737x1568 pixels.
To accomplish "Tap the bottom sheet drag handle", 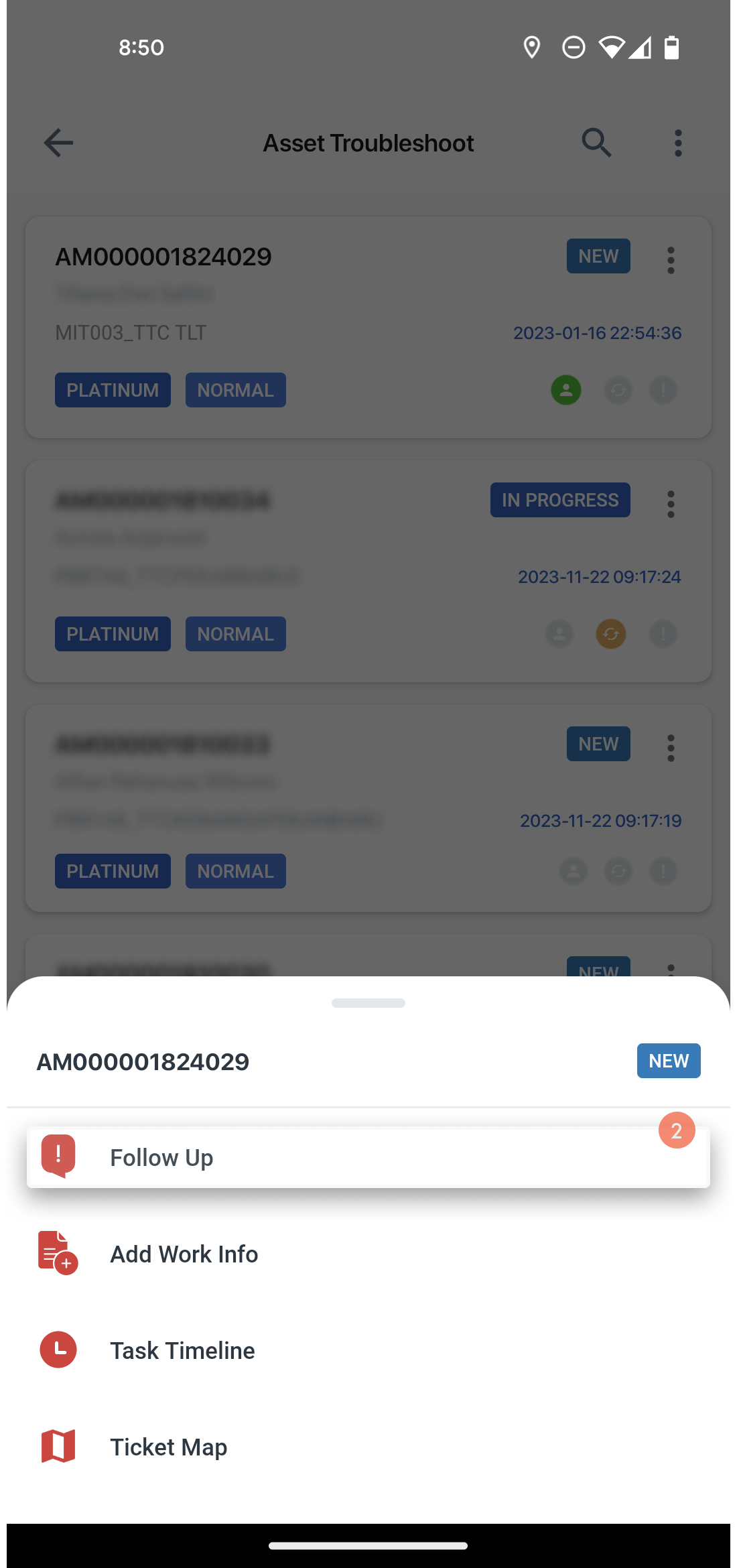I will click(368, 1003).
